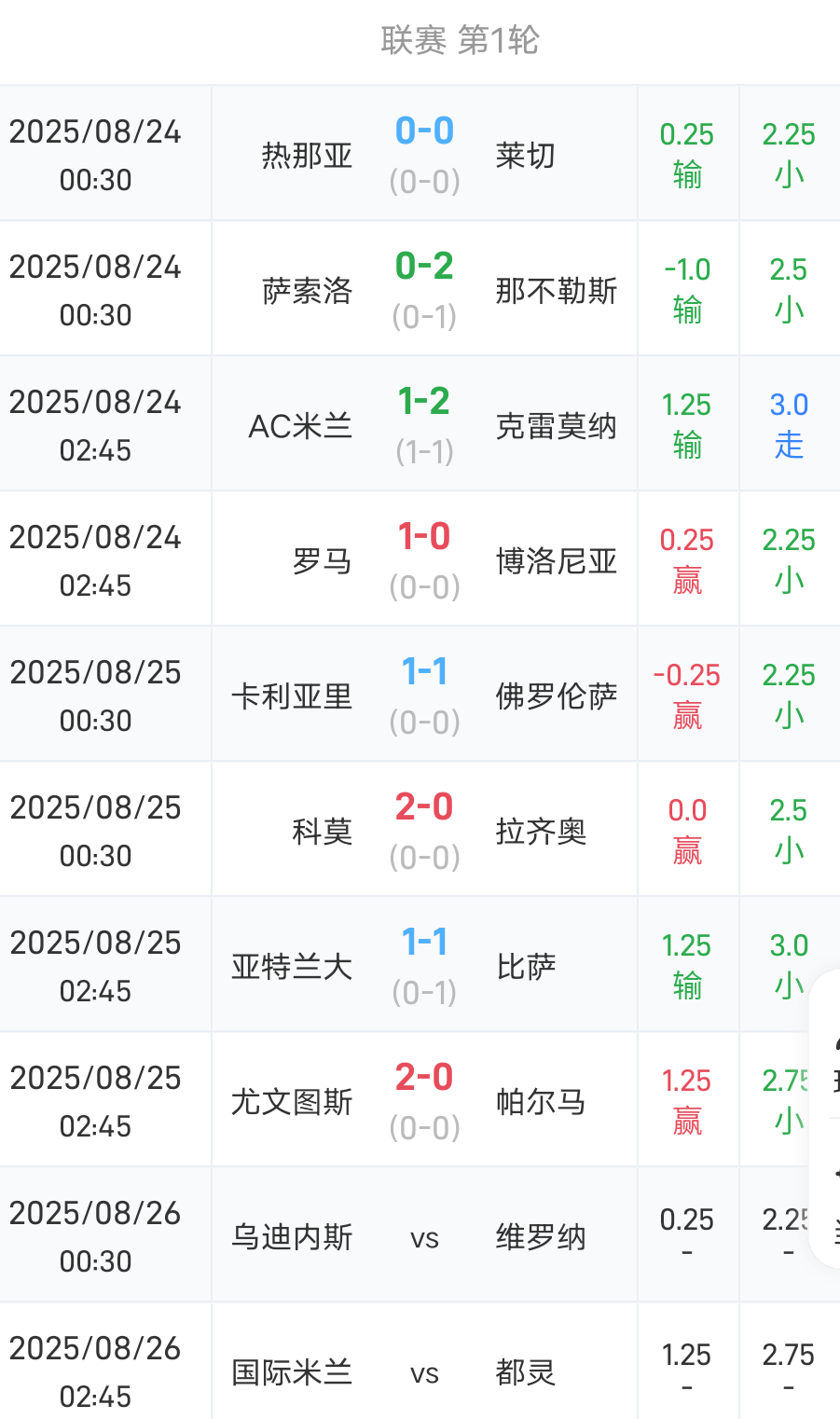Open the upcoming 乌迪内斯 vs 维罗纳 fixture
Image resolution: width=840 pixels, height=1419 pixels.
pyautogui.click(x=420, y=1234)
